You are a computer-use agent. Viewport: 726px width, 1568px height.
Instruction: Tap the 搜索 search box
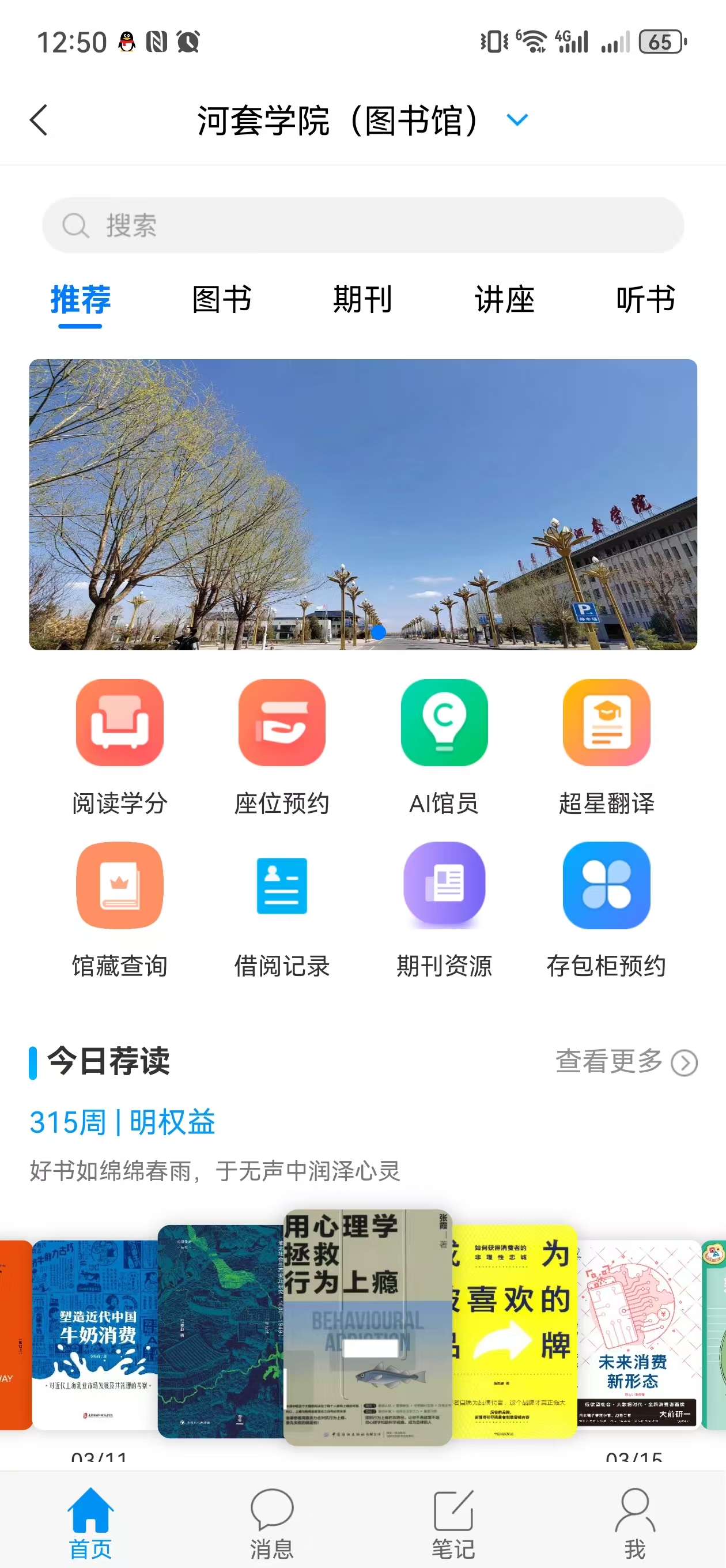362,225
